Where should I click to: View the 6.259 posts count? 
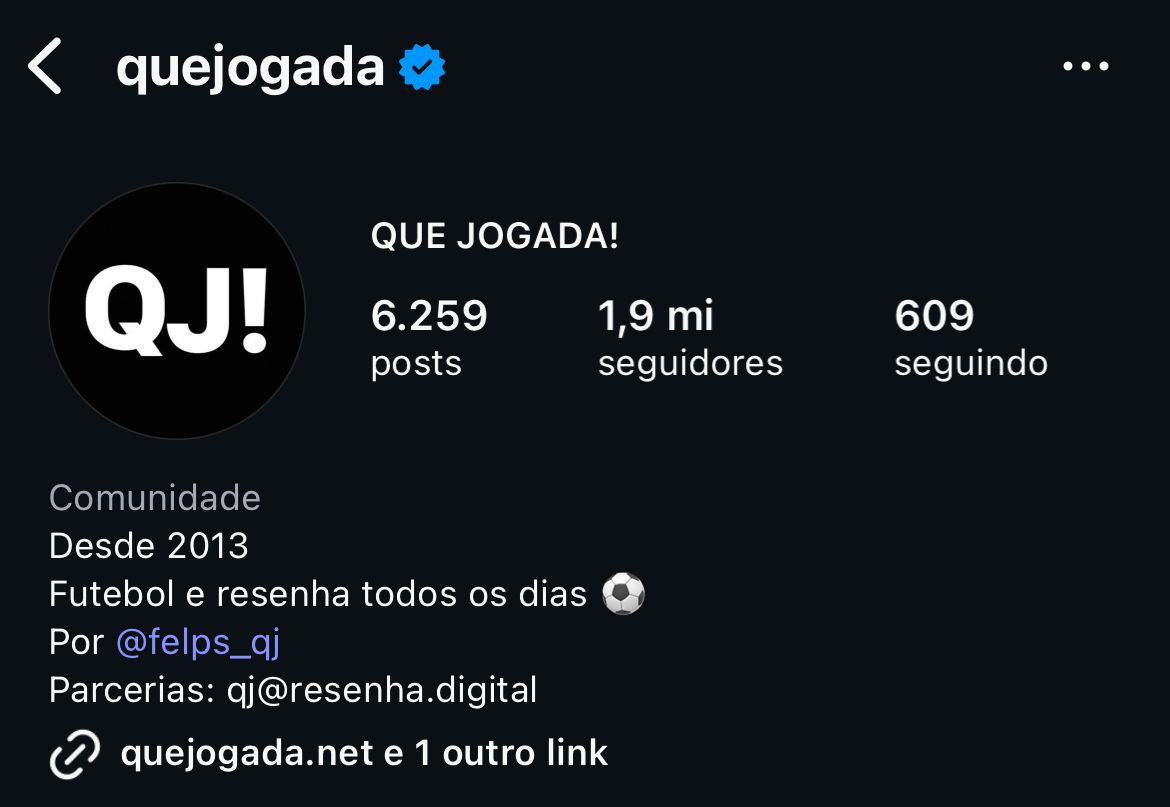(x=428, y=337)
